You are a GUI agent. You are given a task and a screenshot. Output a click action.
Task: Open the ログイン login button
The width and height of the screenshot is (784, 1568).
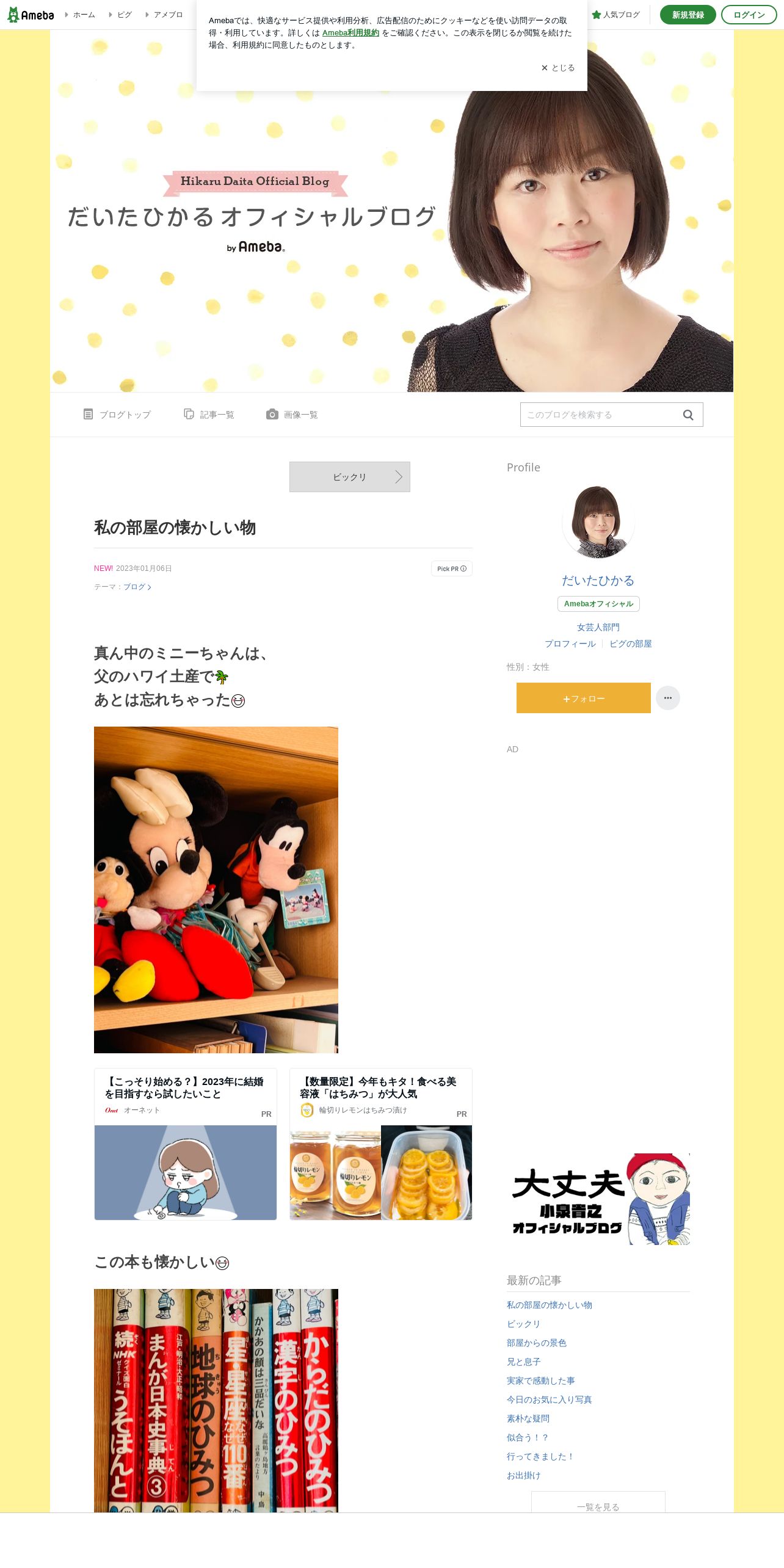[x=749, y=15]
